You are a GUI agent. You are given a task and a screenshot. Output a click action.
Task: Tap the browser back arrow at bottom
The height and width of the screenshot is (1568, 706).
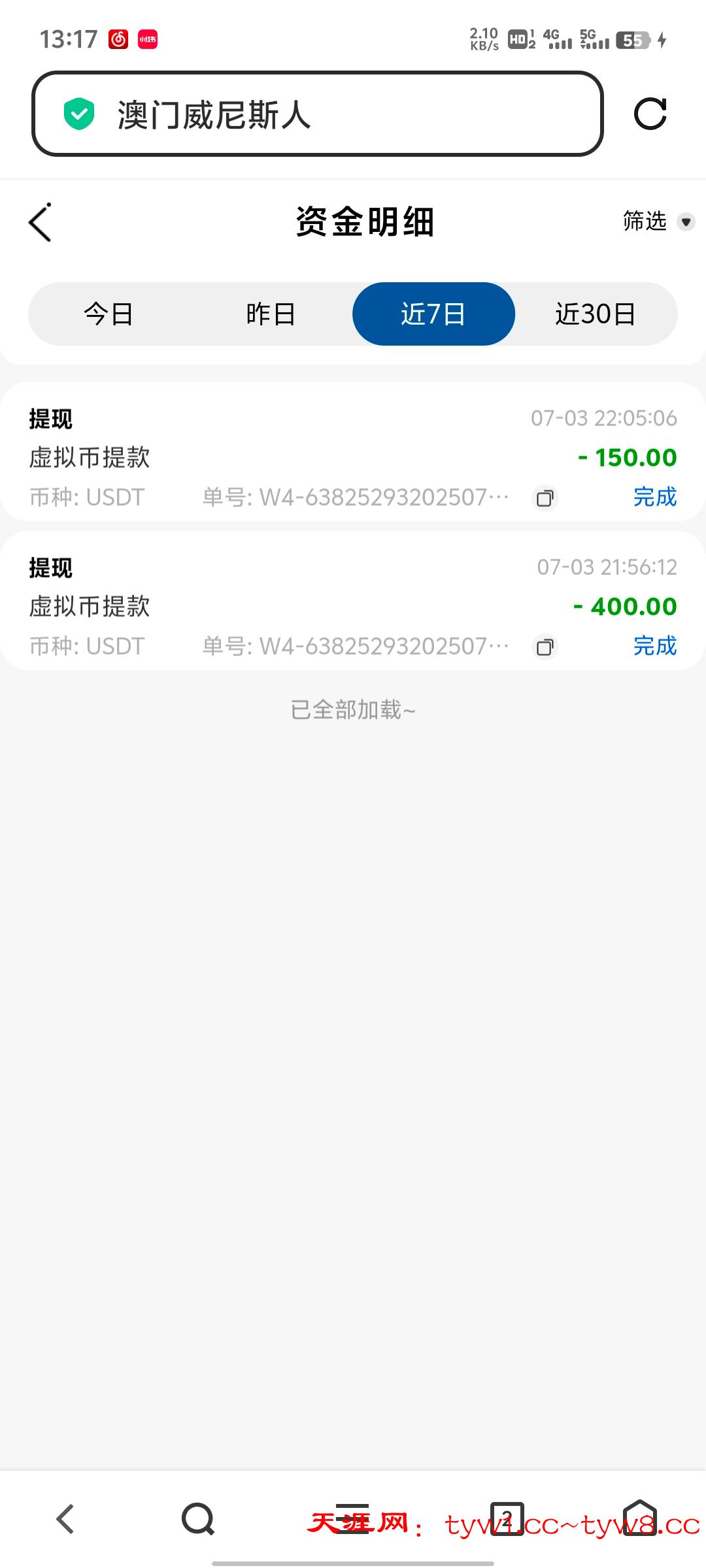(x=65, y=1518)
